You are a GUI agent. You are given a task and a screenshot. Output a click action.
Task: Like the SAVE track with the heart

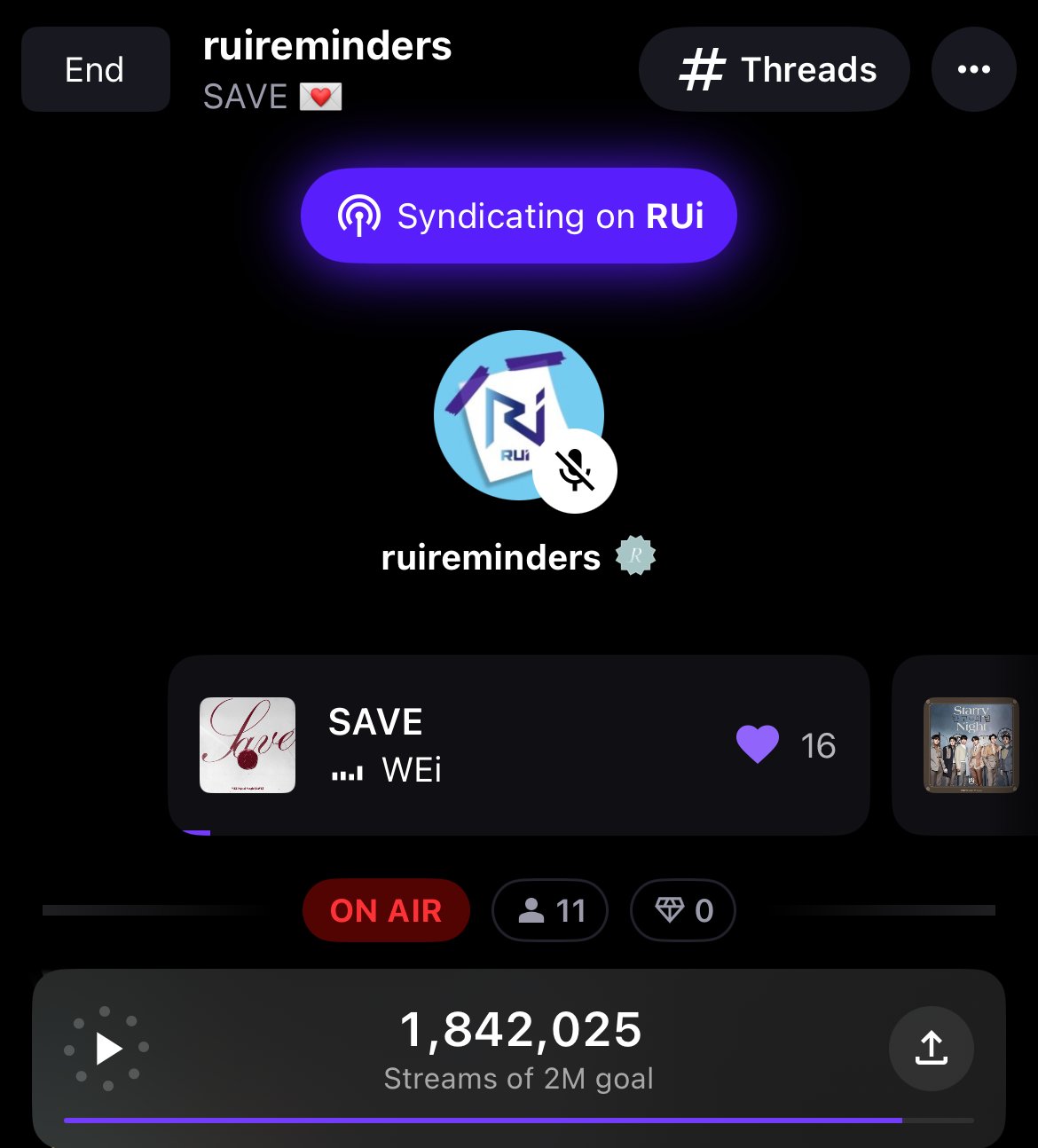758,745
